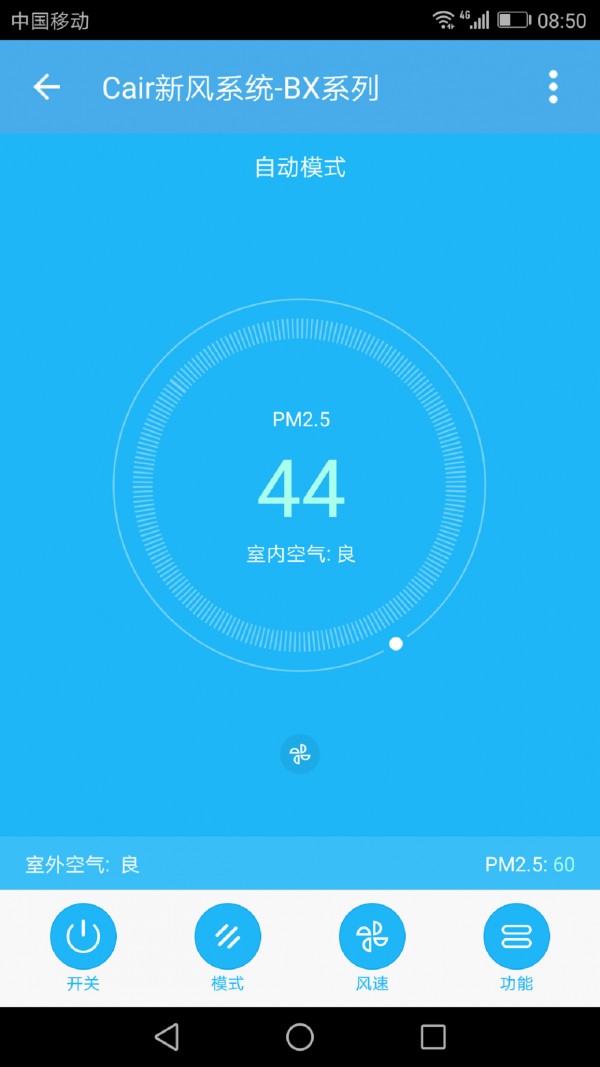The image size is (600, 1067).
Task: Toggle the 开关 power button
Action: point(83,937)
